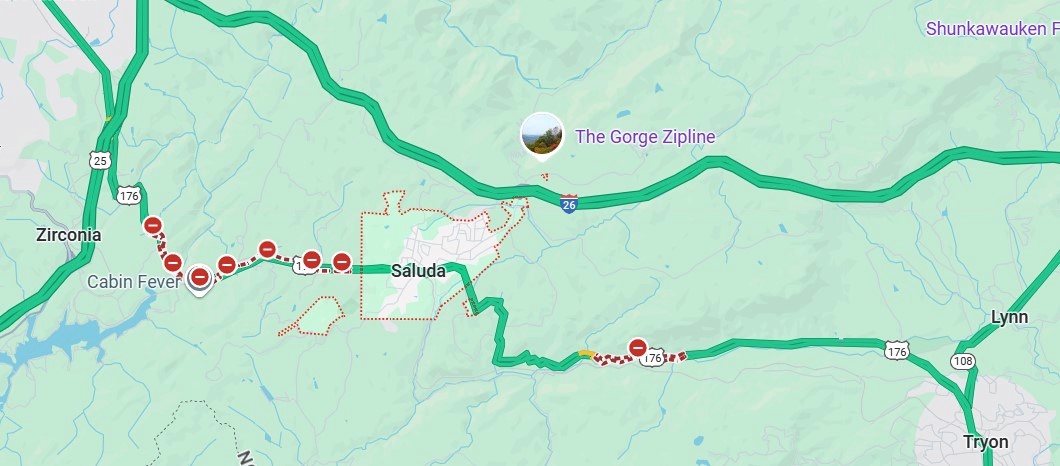Viewport: 1060px width, 466px height.
Task: View closure details on US-176 toward Tryon
Action: (x=637, y=347)
